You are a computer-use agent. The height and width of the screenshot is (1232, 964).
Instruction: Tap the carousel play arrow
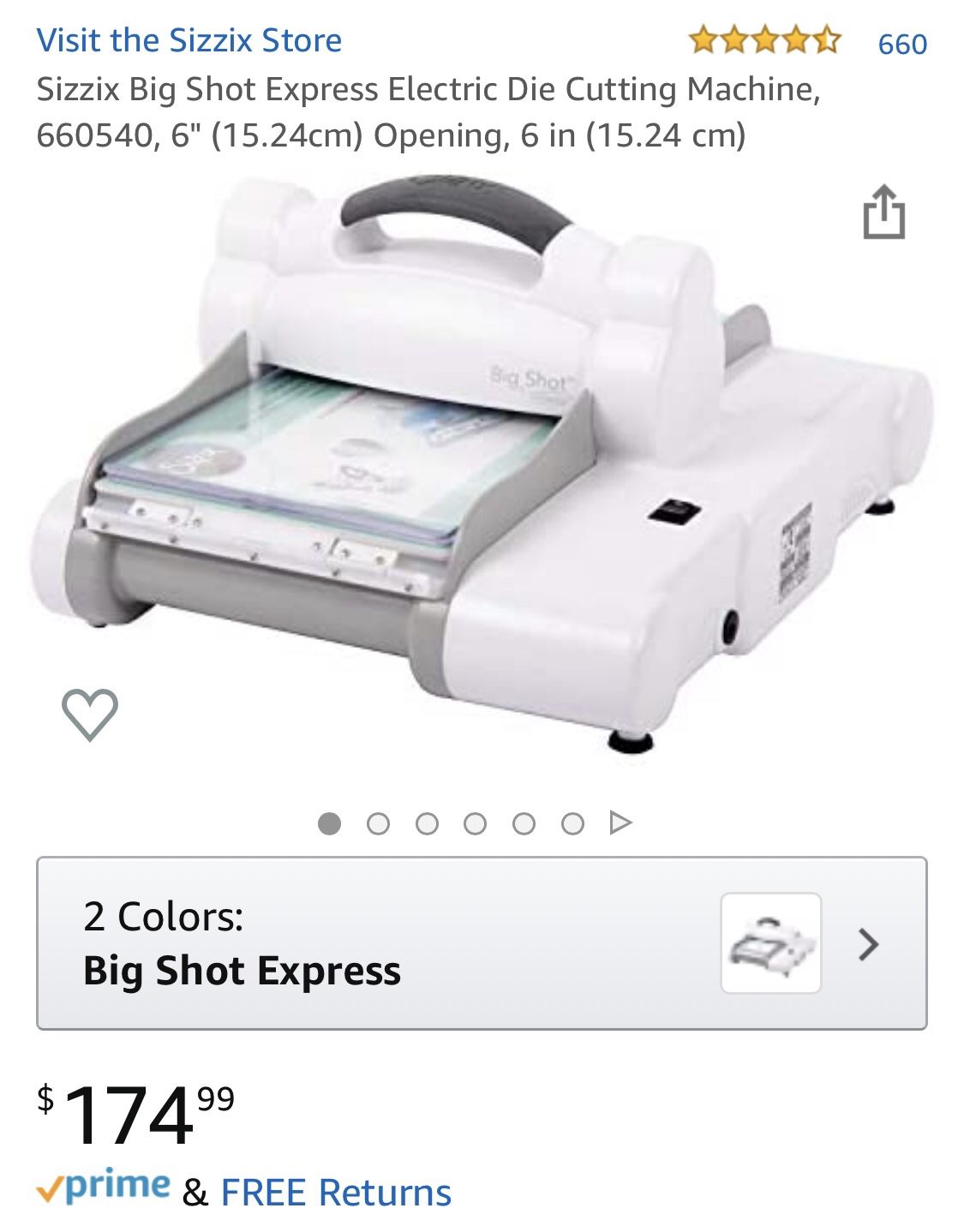pos(617,821)
